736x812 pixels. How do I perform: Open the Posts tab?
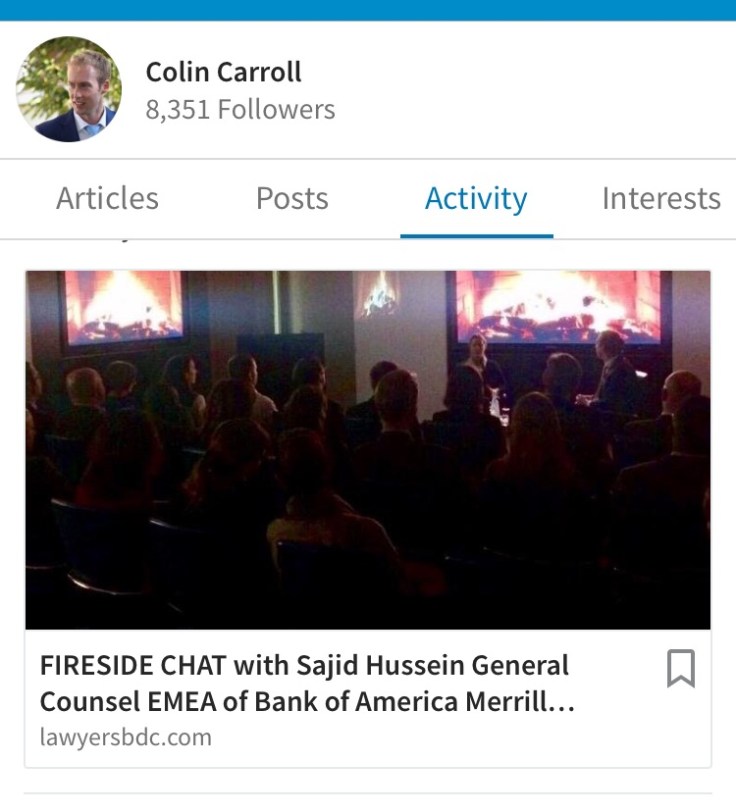coord(292,199)
